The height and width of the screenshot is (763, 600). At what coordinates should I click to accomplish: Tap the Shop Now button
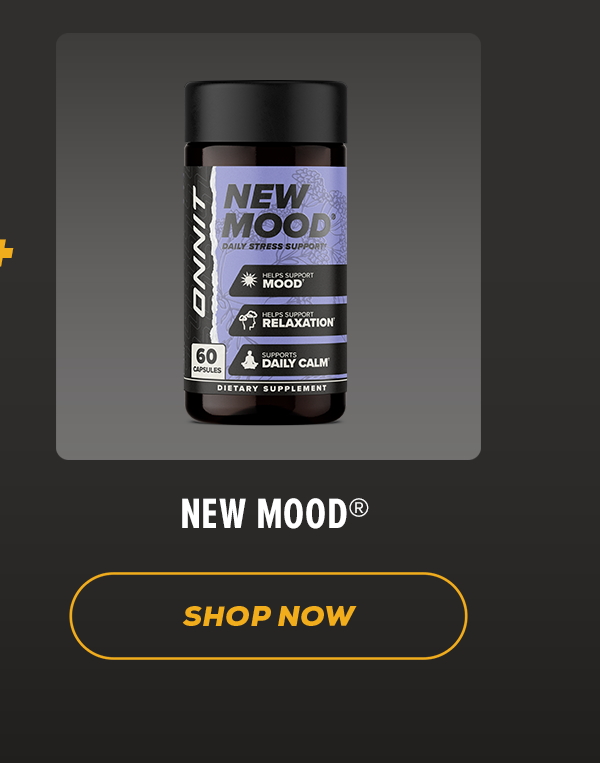click(268, 616)
